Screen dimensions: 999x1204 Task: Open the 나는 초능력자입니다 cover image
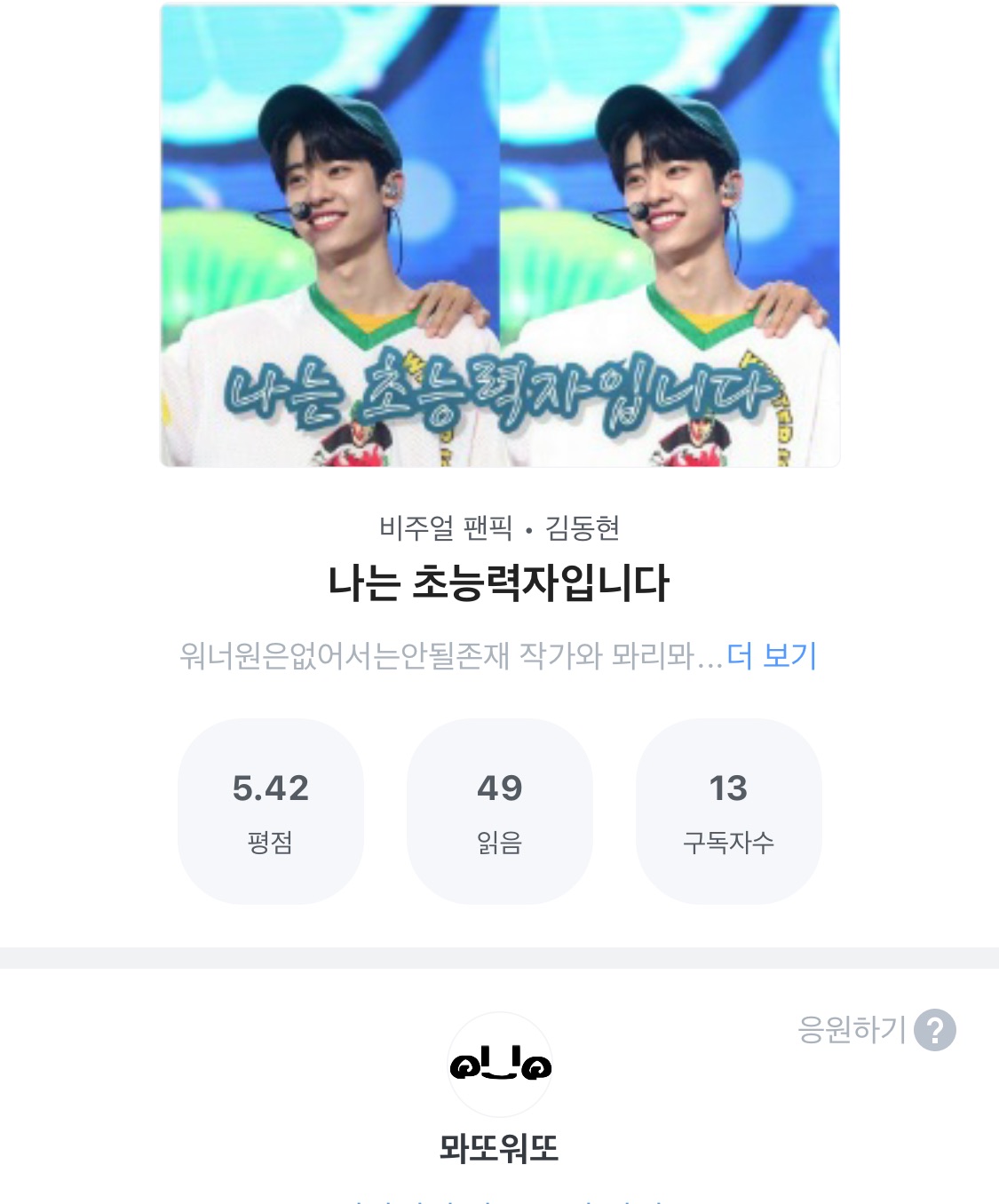pos(500,235)
